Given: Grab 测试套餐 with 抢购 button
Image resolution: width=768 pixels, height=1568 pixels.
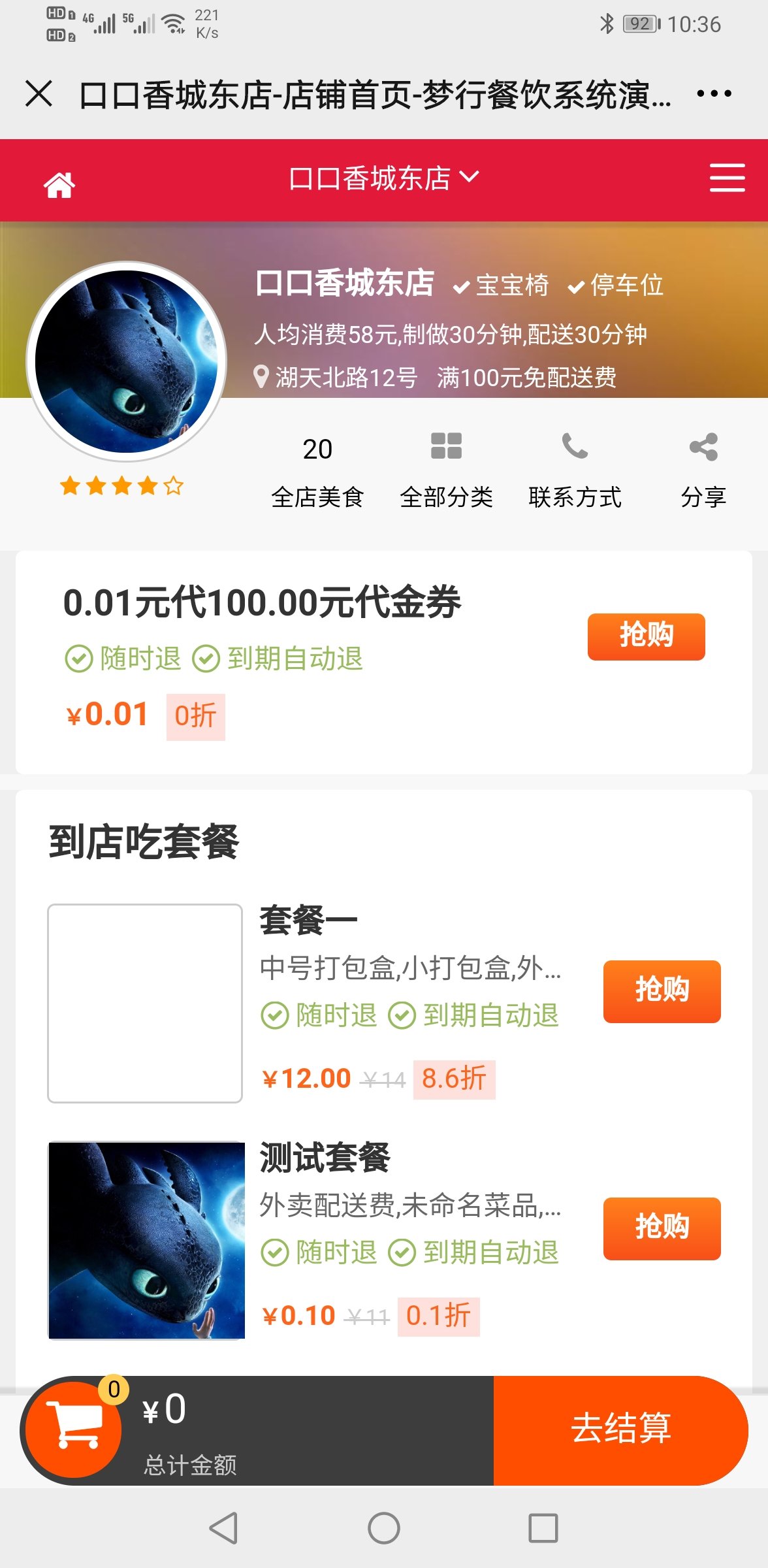Looking at the screenshot, I should 662,1228.
